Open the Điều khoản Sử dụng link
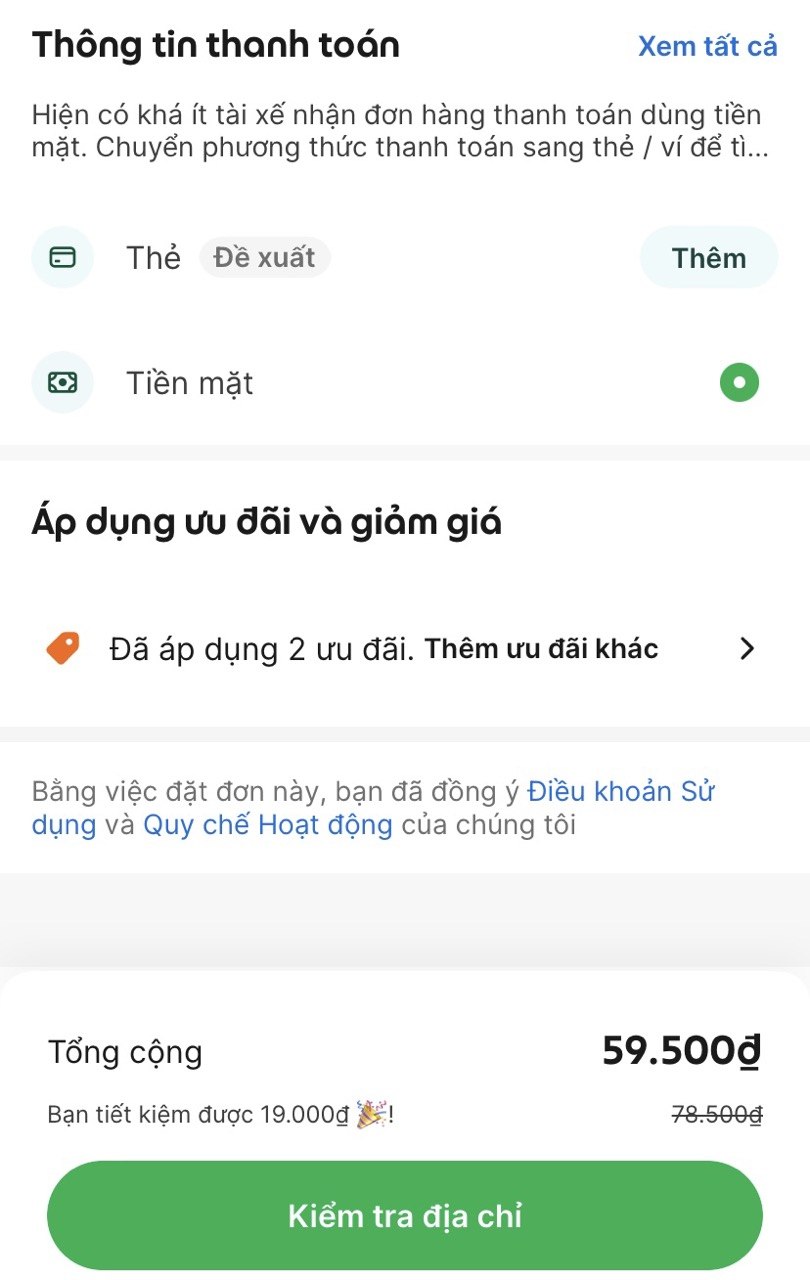 point(620,791)
